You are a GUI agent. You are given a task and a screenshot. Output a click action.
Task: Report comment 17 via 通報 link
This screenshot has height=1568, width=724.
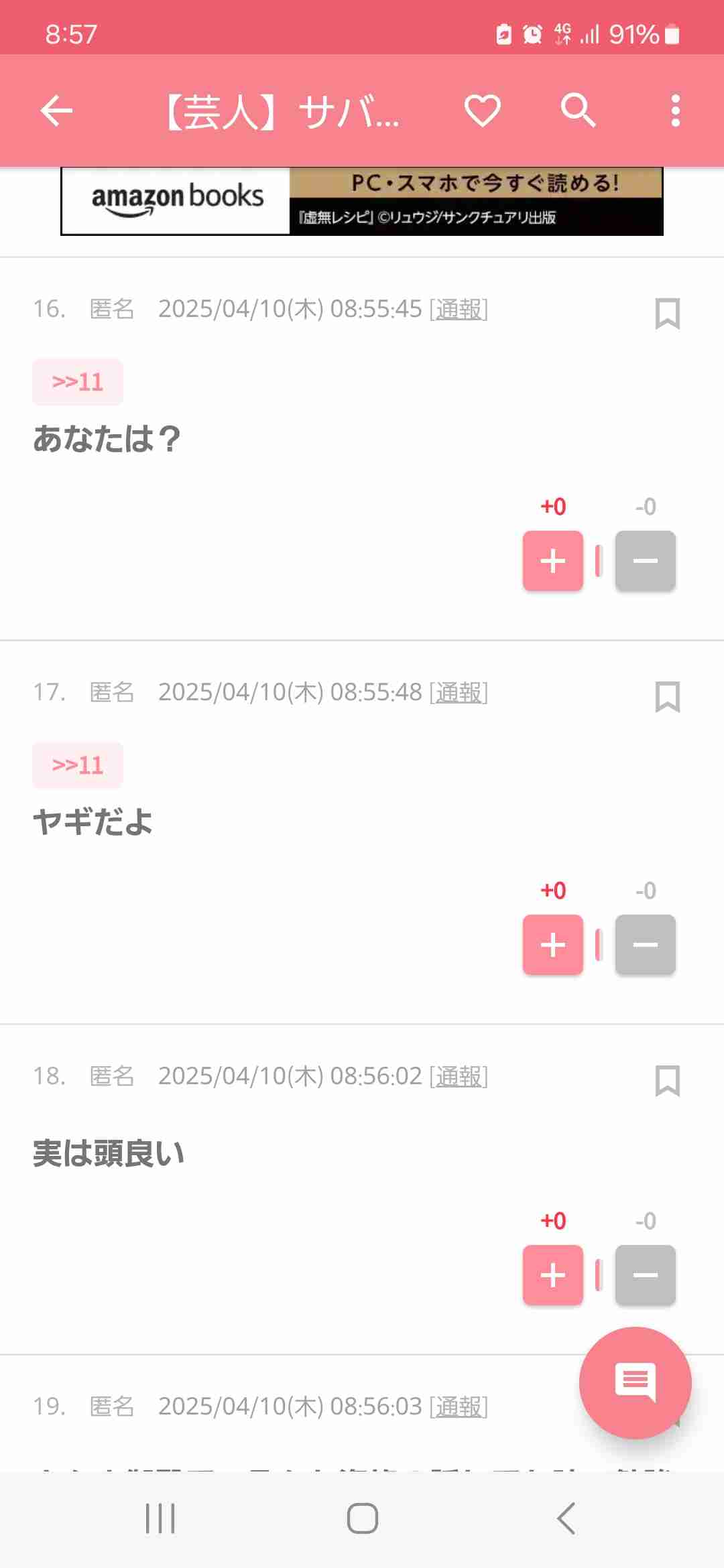[x=459, y=692]
